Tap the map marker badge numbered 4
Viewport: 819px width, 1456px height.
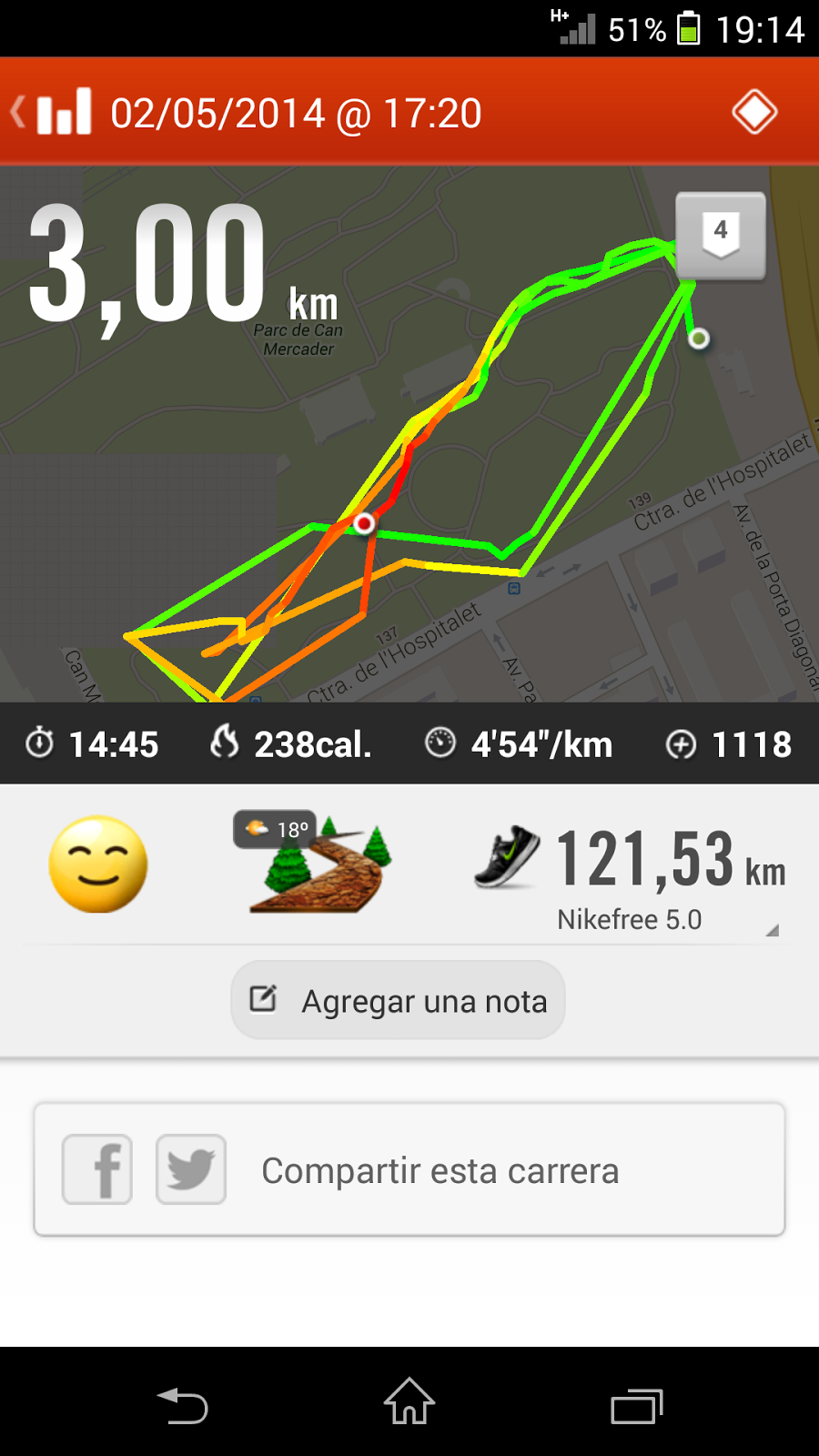click(x=720, y=236)
